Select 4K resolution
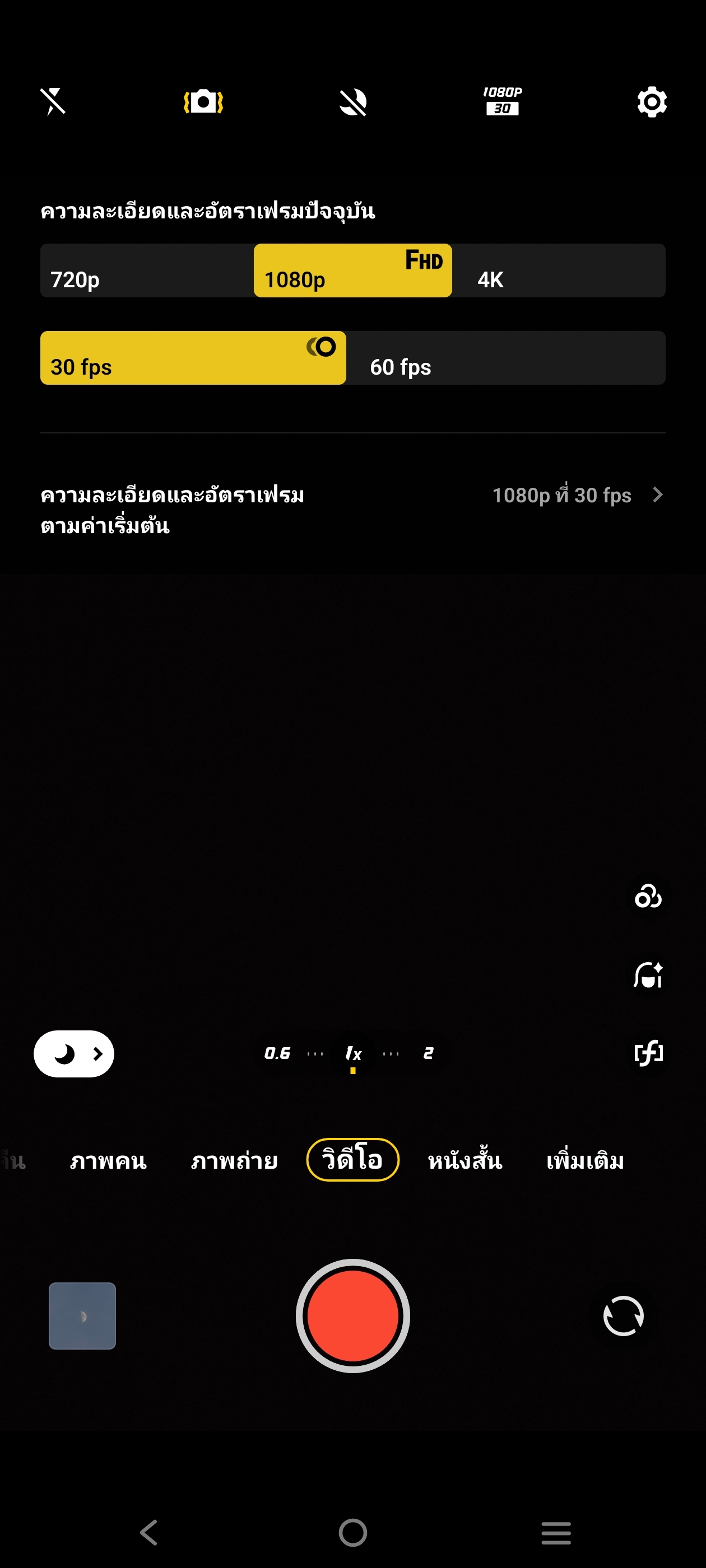The height and width of the screenshot is (1568, 706). [x=558, y=271]
